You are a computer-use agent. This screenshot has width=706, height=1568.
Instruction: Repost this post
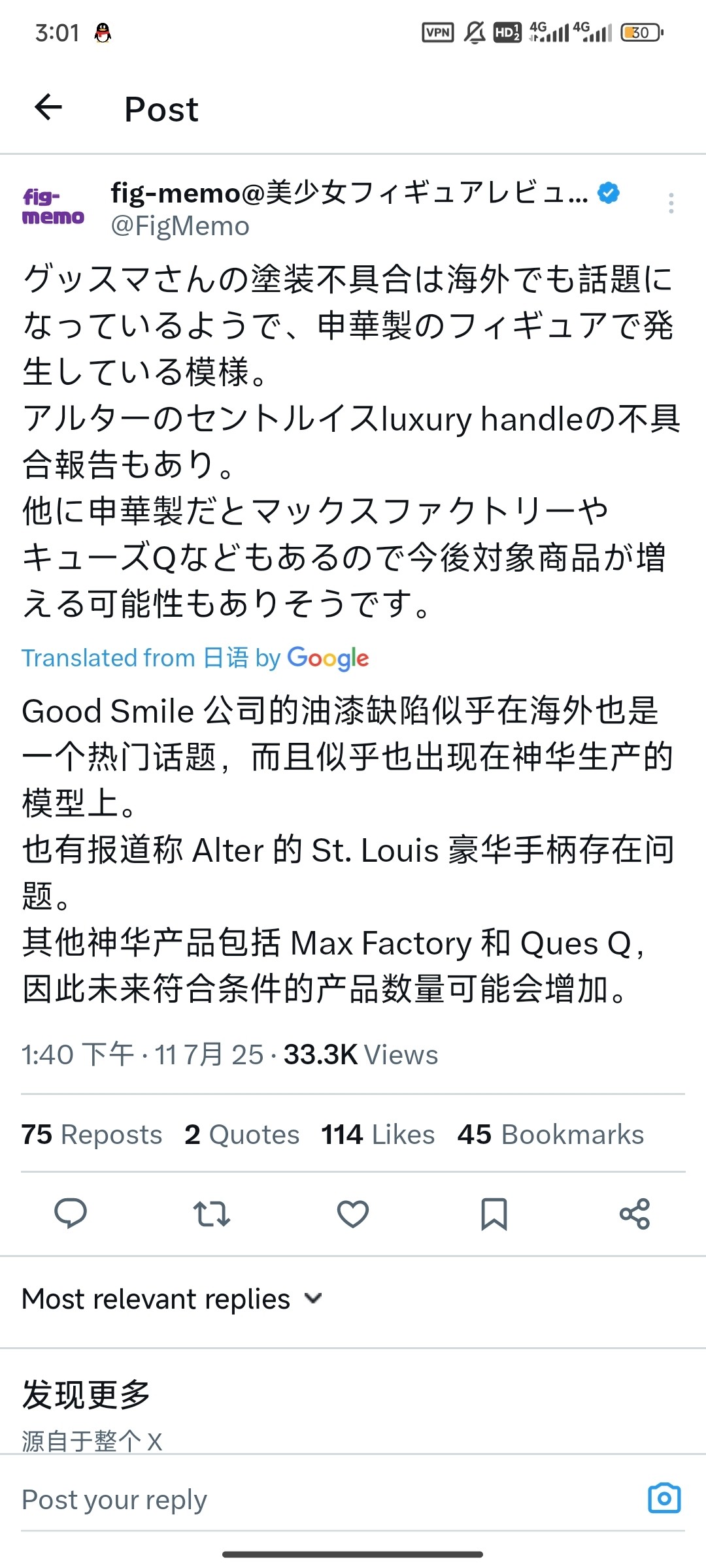[212, 1214]
